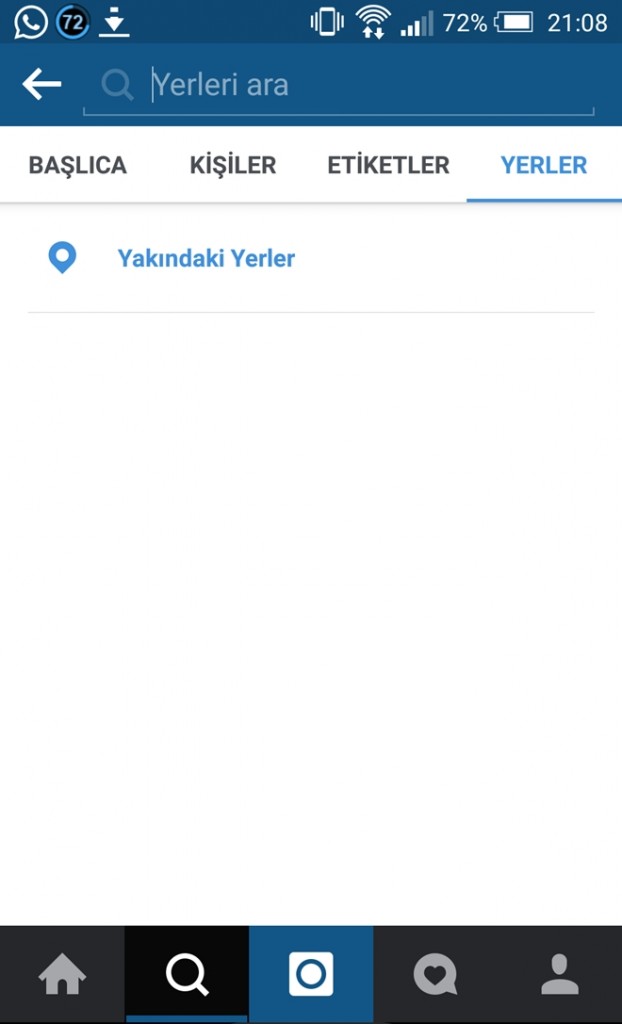
Task: Switch to the KİŞİLER tab
Action: [233, 165]
